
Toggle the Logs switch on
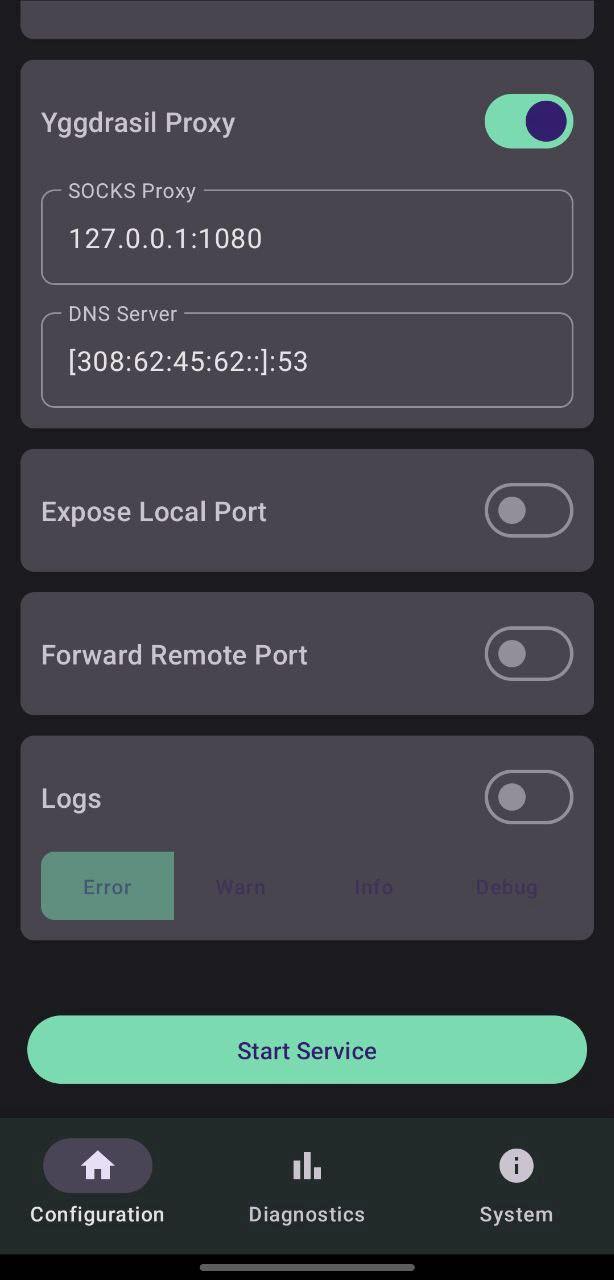coord(528,797)
